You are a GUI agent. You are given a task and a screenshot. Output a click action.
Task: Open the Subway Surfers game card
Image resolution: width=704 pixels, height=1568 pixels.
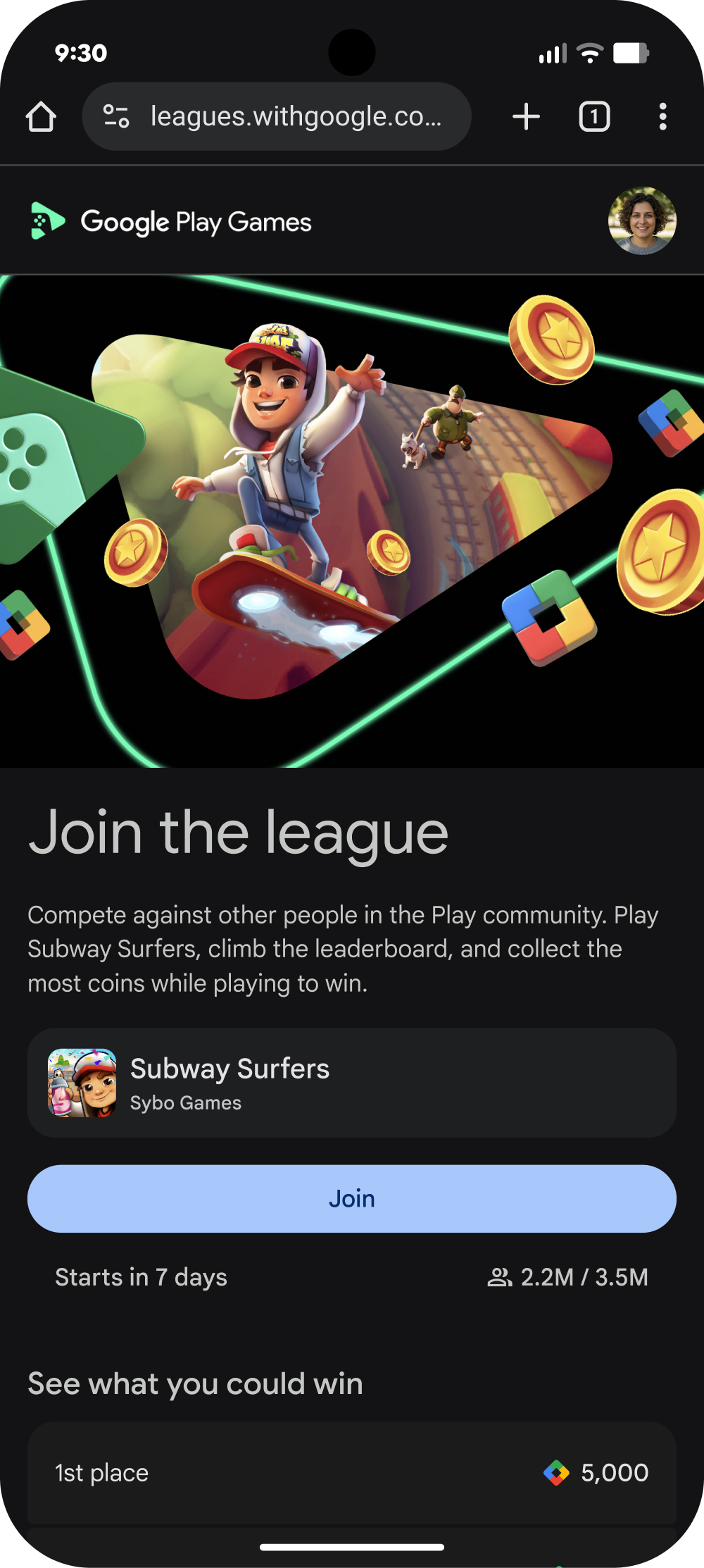352,1083
